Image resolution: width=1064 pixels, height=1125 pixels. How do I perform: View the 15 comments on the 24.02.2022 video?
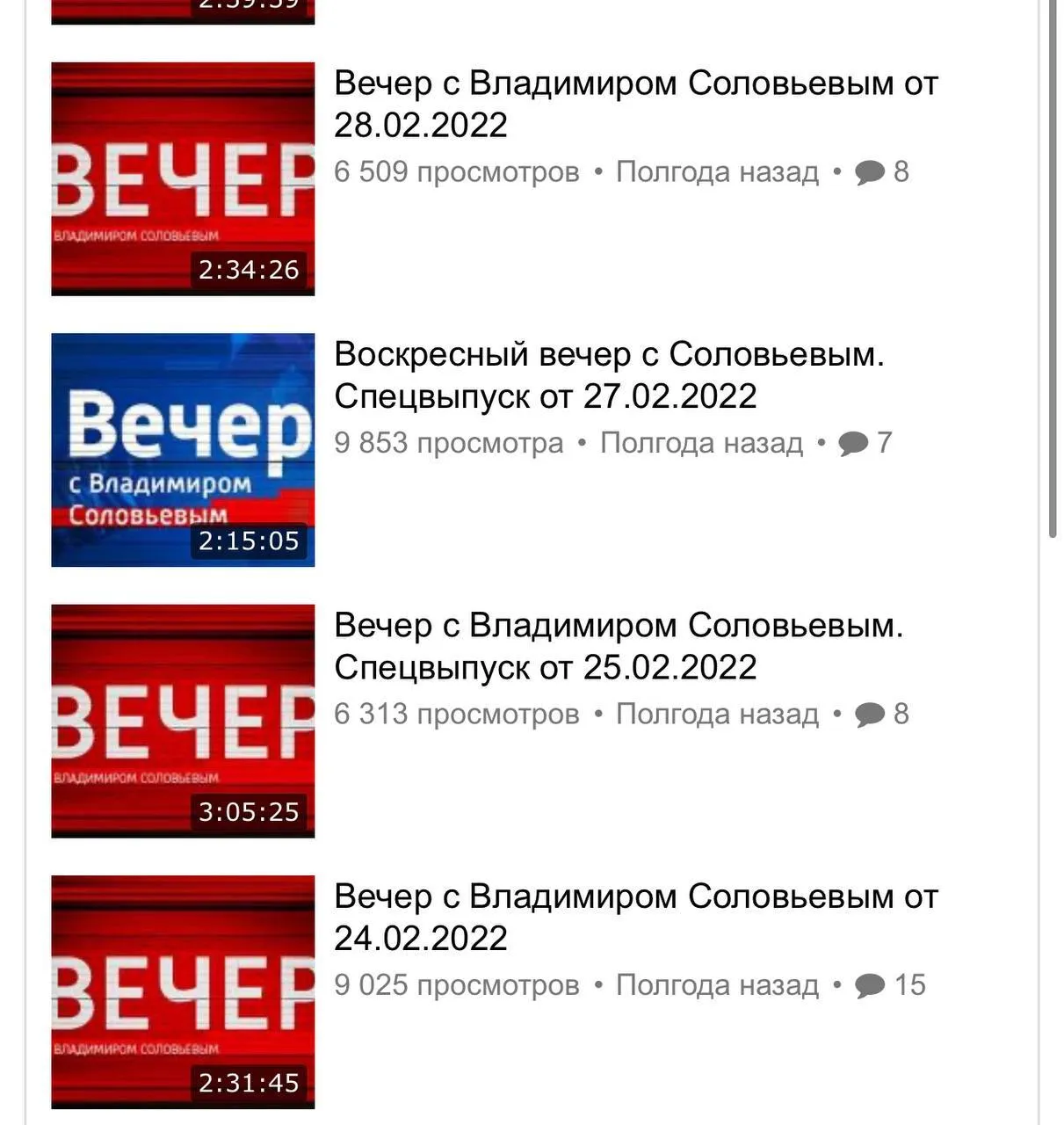(890, 985)
